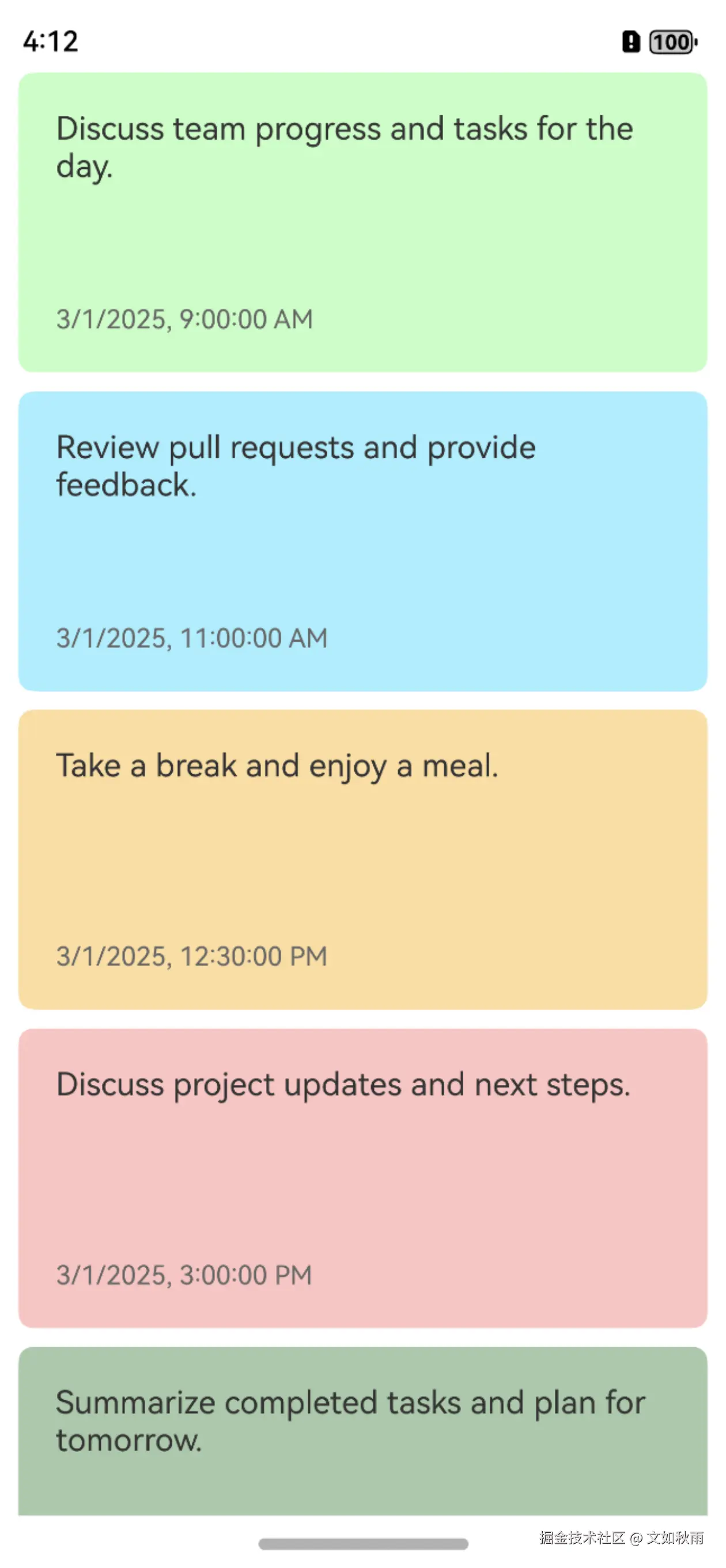Open the 'Discuss team progress' card
This screenshot has width=726, height=1568.
(x=362, y=222)
